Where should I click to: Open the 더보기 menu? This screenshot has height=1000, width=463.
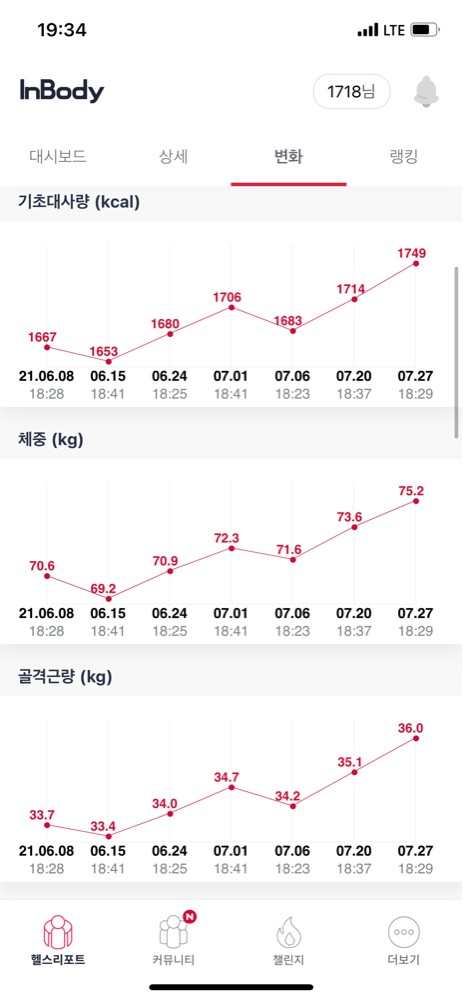(404, 941)
